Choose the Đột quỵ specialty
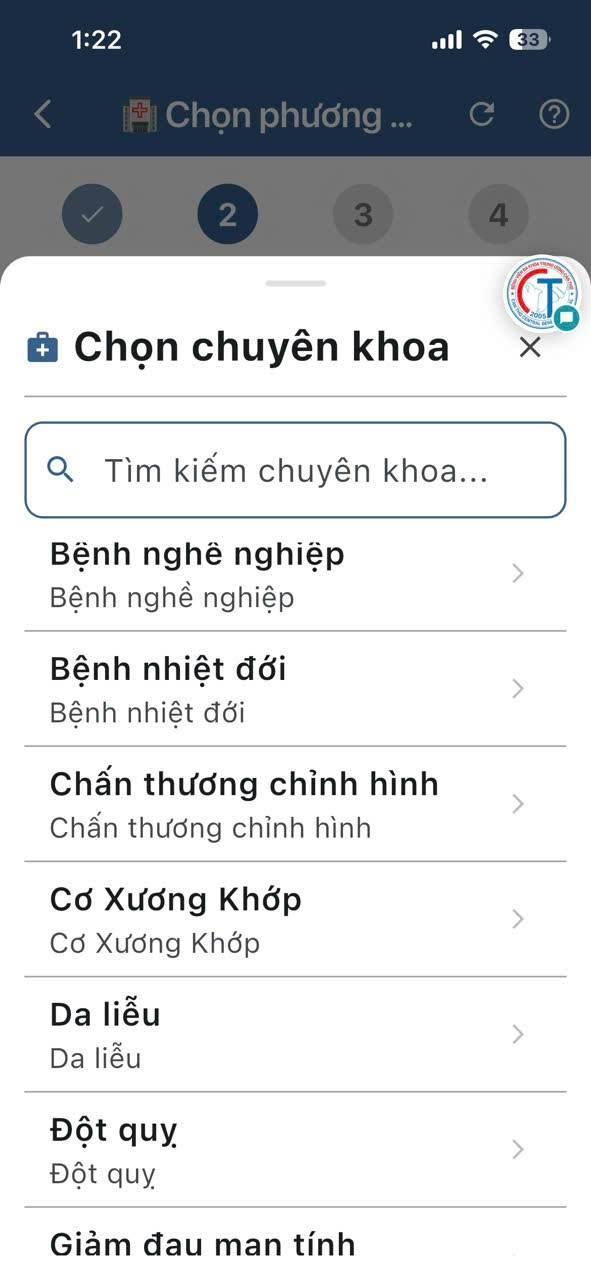Screen dimensions: 591x1280 click(295, 1149)
